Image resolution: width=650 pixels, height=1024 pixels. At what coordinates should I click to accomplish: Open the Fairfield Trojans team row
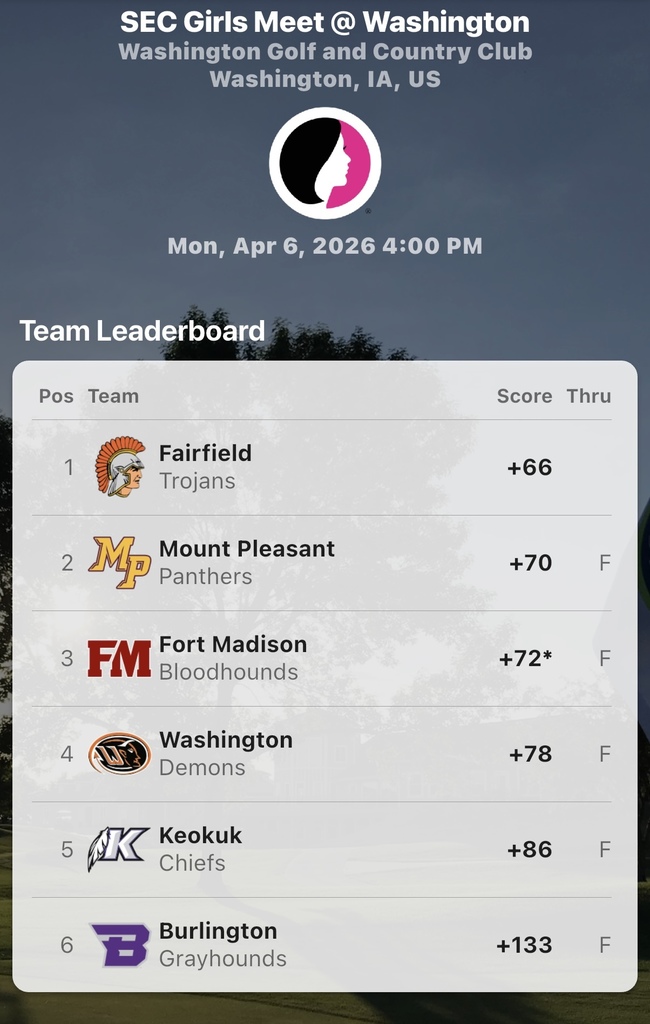(324, 467)
